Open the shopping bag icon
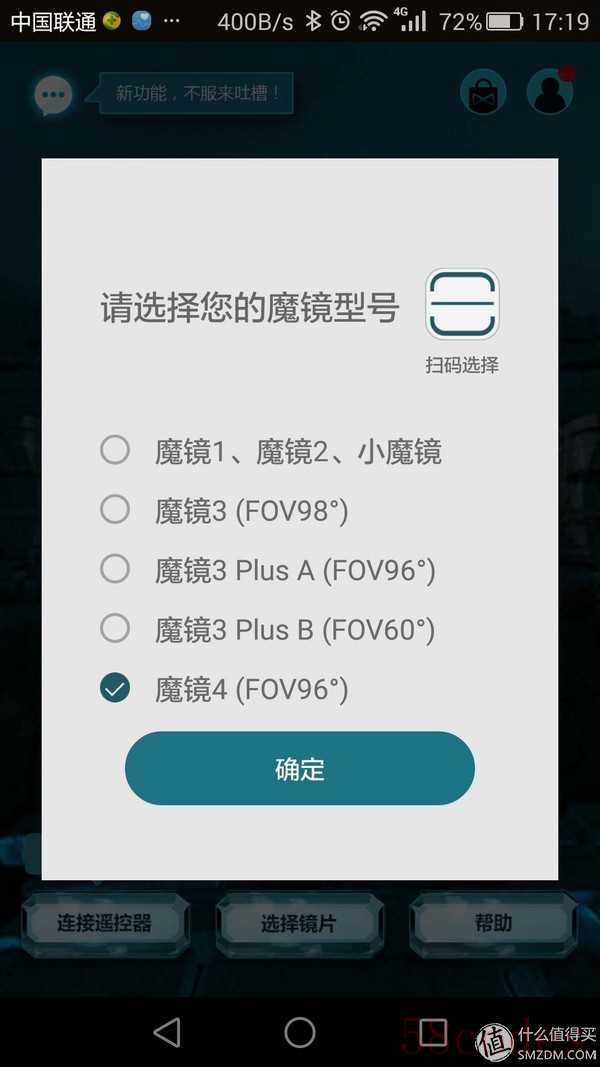600x1067 pixels. point(483,94)
